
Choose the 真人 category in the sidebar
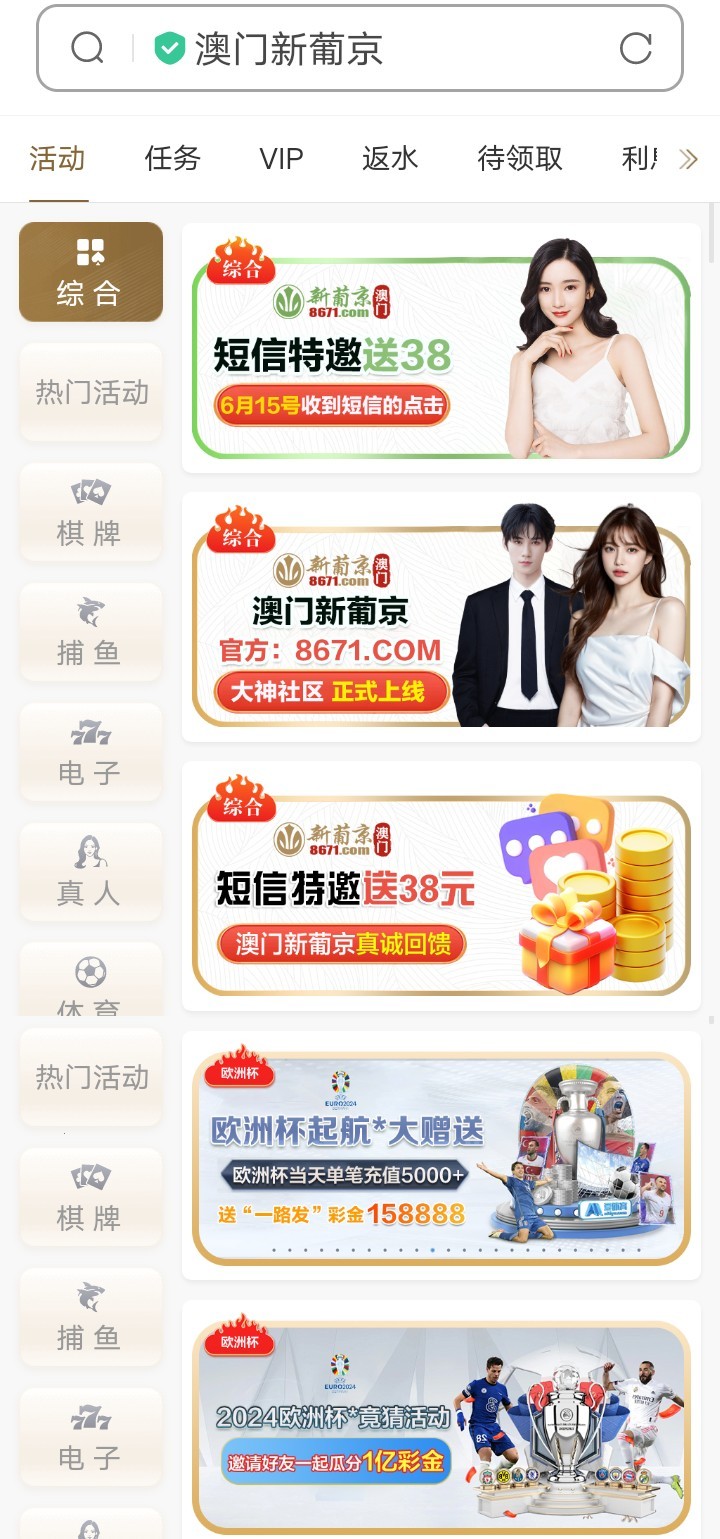(x=90, y=872)
